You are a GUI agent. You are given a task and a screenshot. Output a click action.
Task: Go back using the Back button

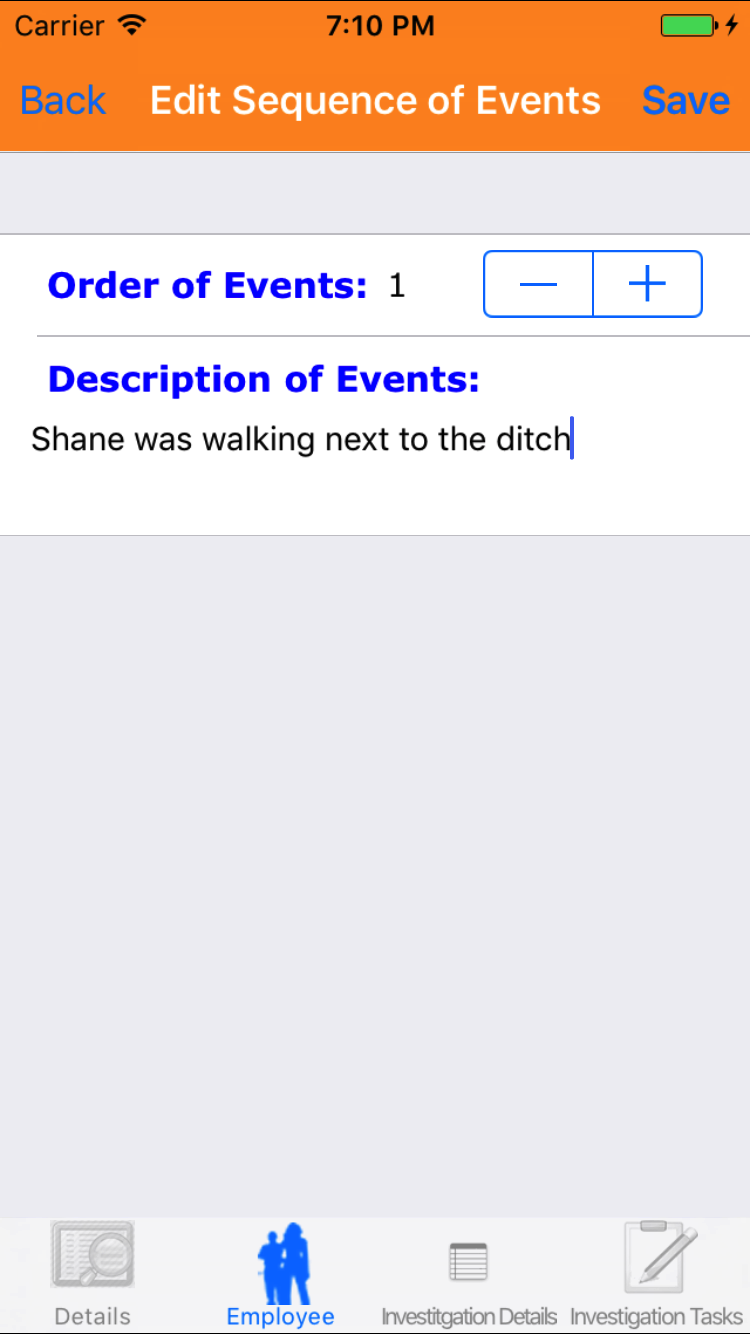[x=63, y=101]
